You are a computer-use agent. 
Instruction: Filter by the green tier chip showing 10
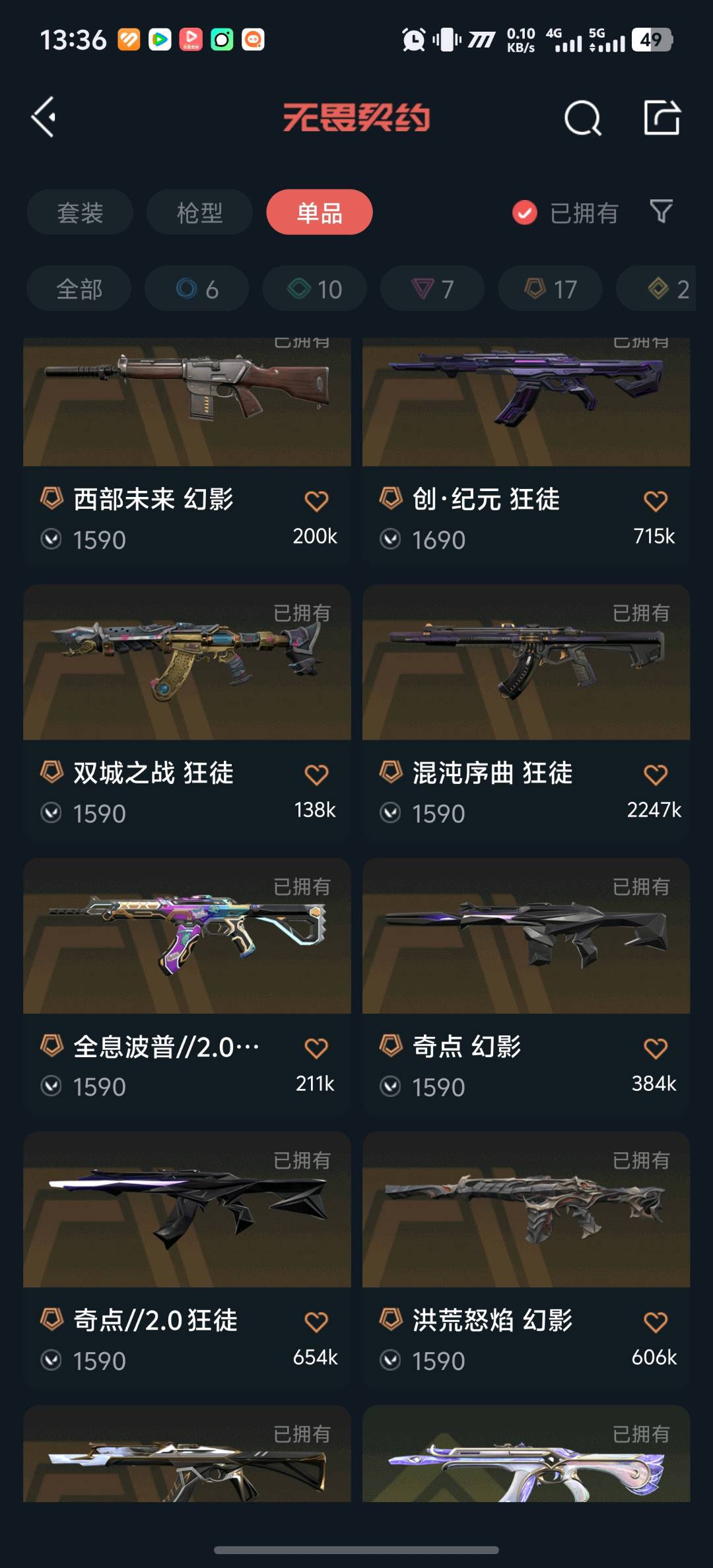point(315,288)
